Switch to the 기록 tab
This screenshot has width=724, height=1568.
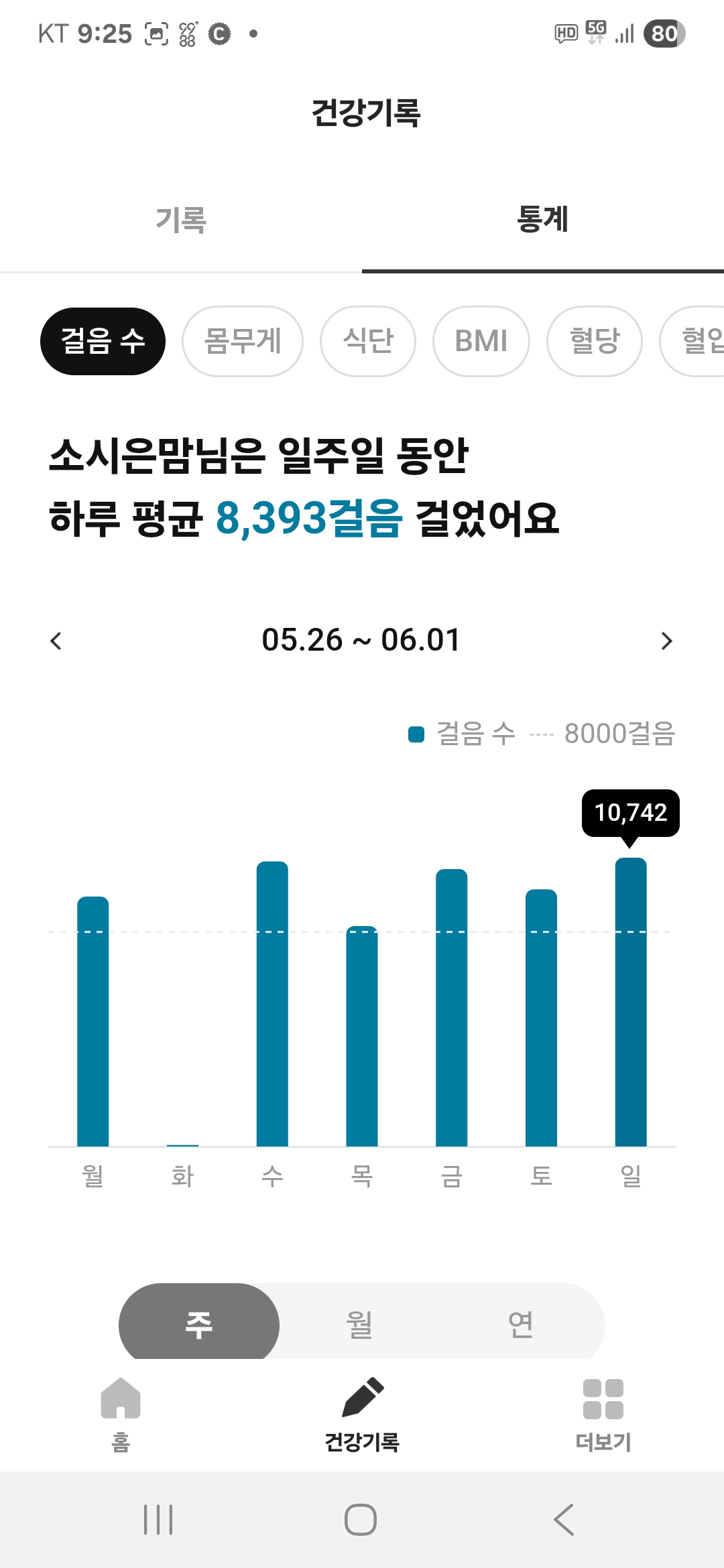181,220
